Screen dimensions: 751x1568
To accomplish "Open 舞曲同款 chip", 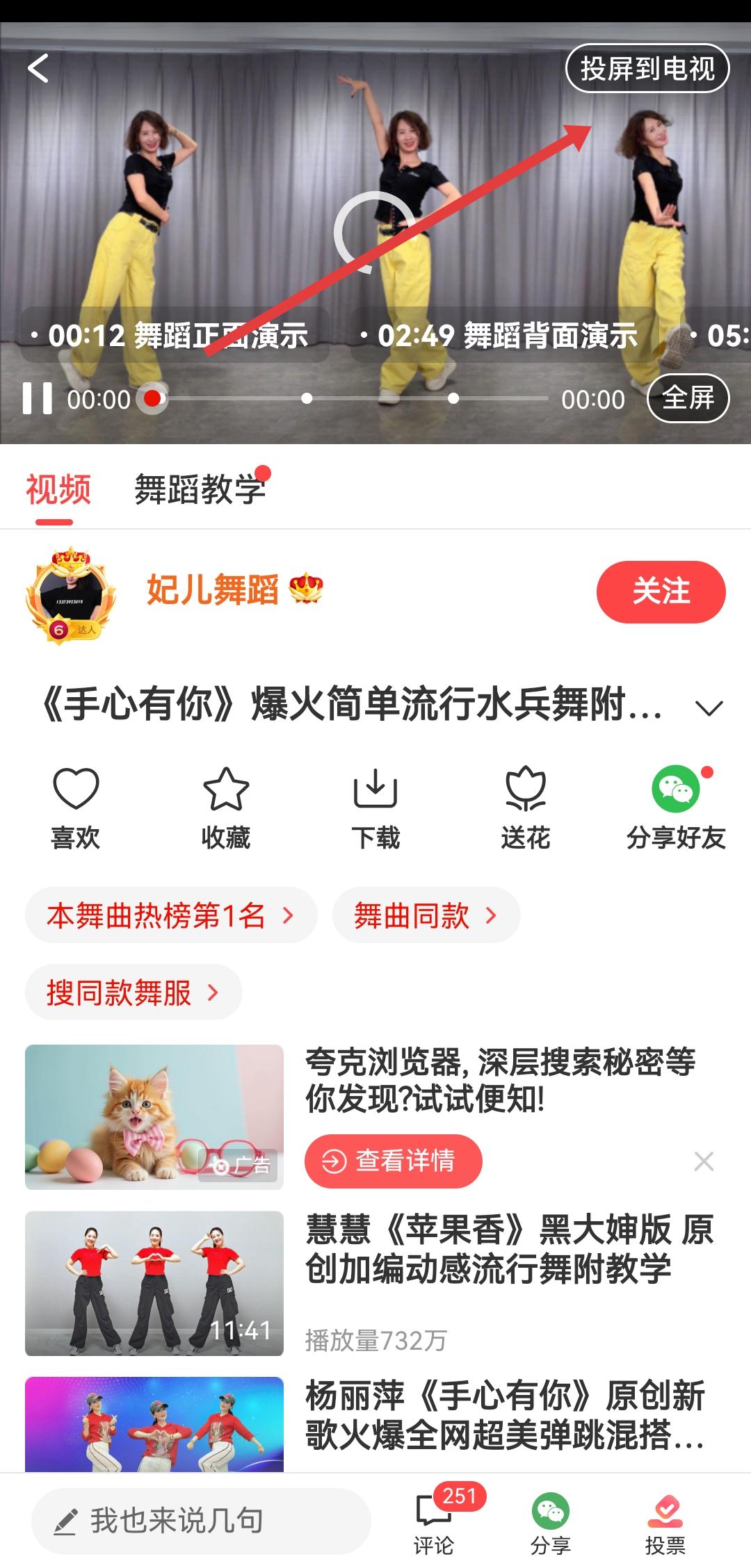I will (x=426, y=915).
